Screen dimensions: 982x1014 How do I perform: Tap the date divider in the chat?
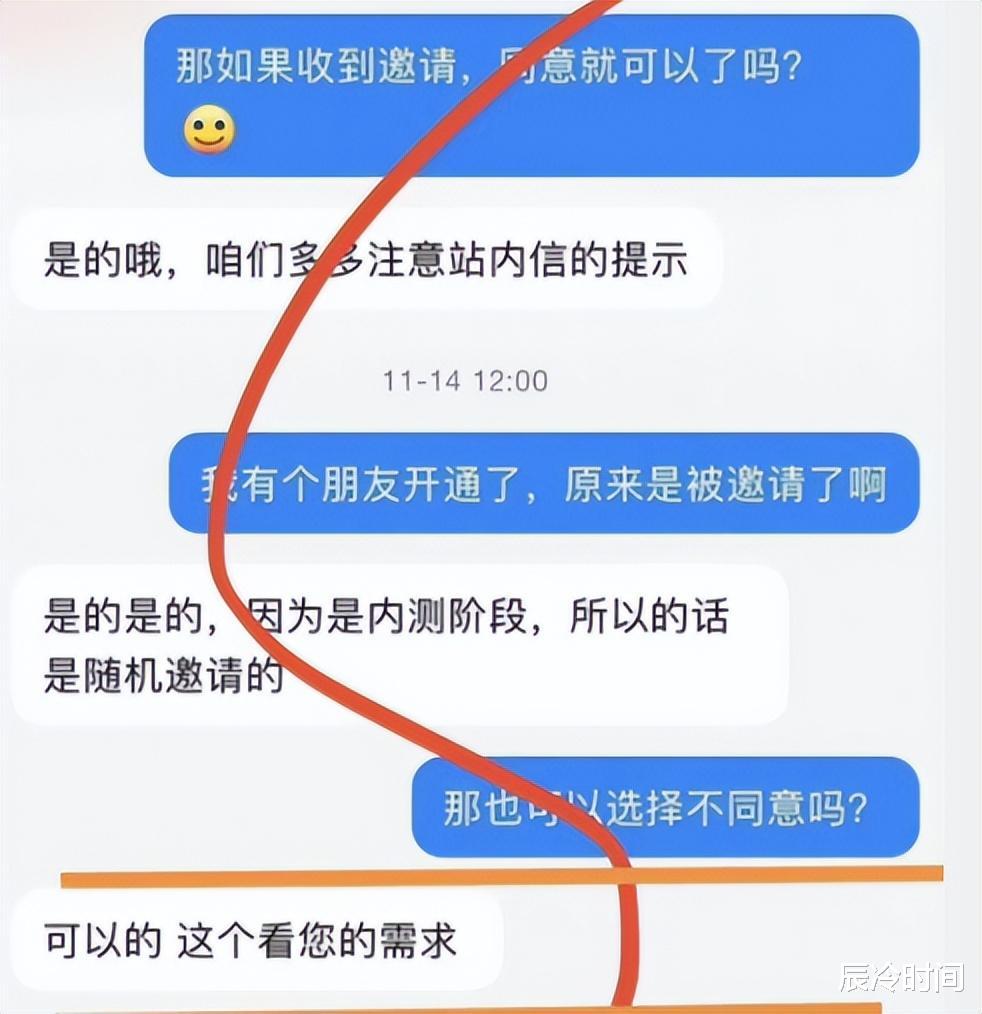point(465,379)
